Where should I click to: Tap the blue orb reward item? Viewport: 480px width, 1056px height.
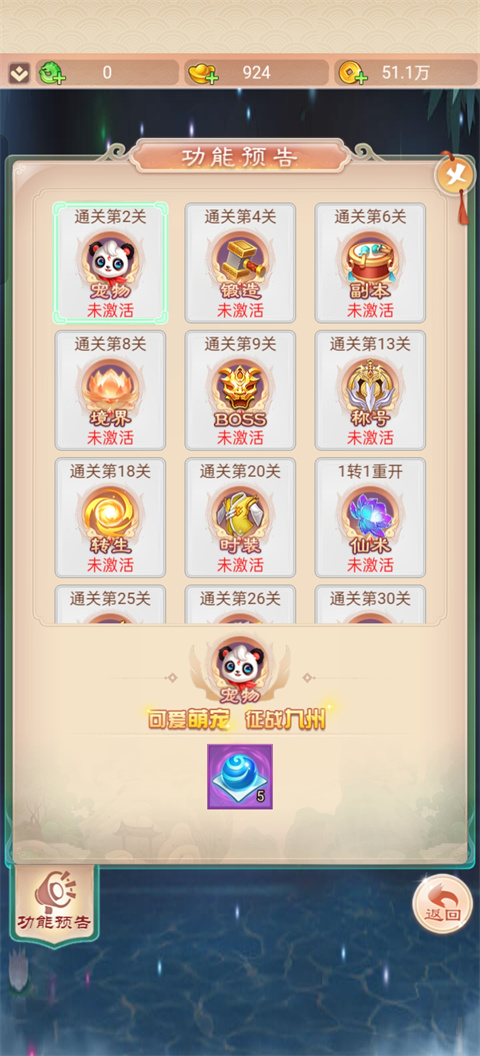[240, 777]
